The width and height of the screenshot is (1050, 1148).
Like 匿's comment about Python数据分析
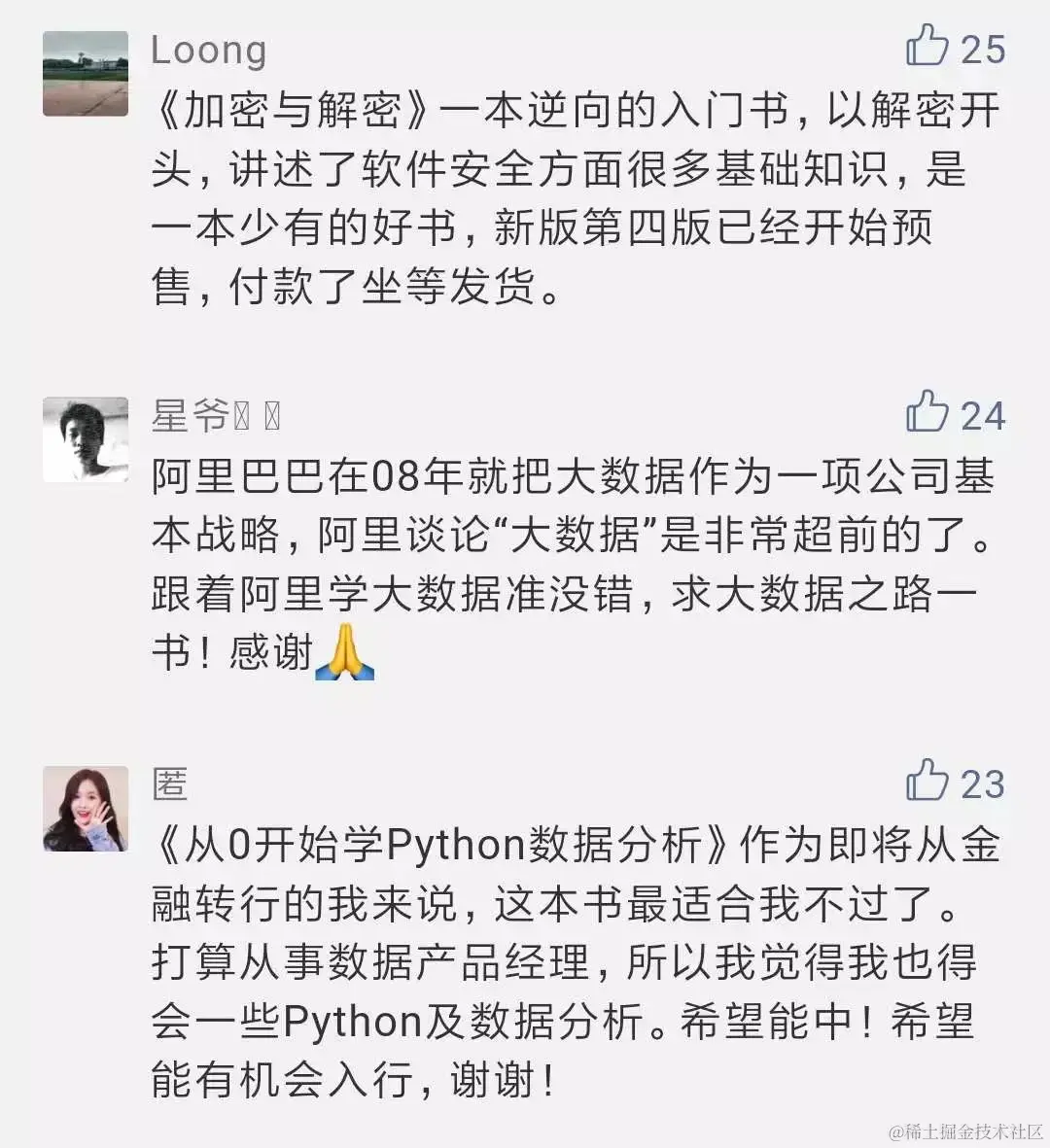coord(927,781)
